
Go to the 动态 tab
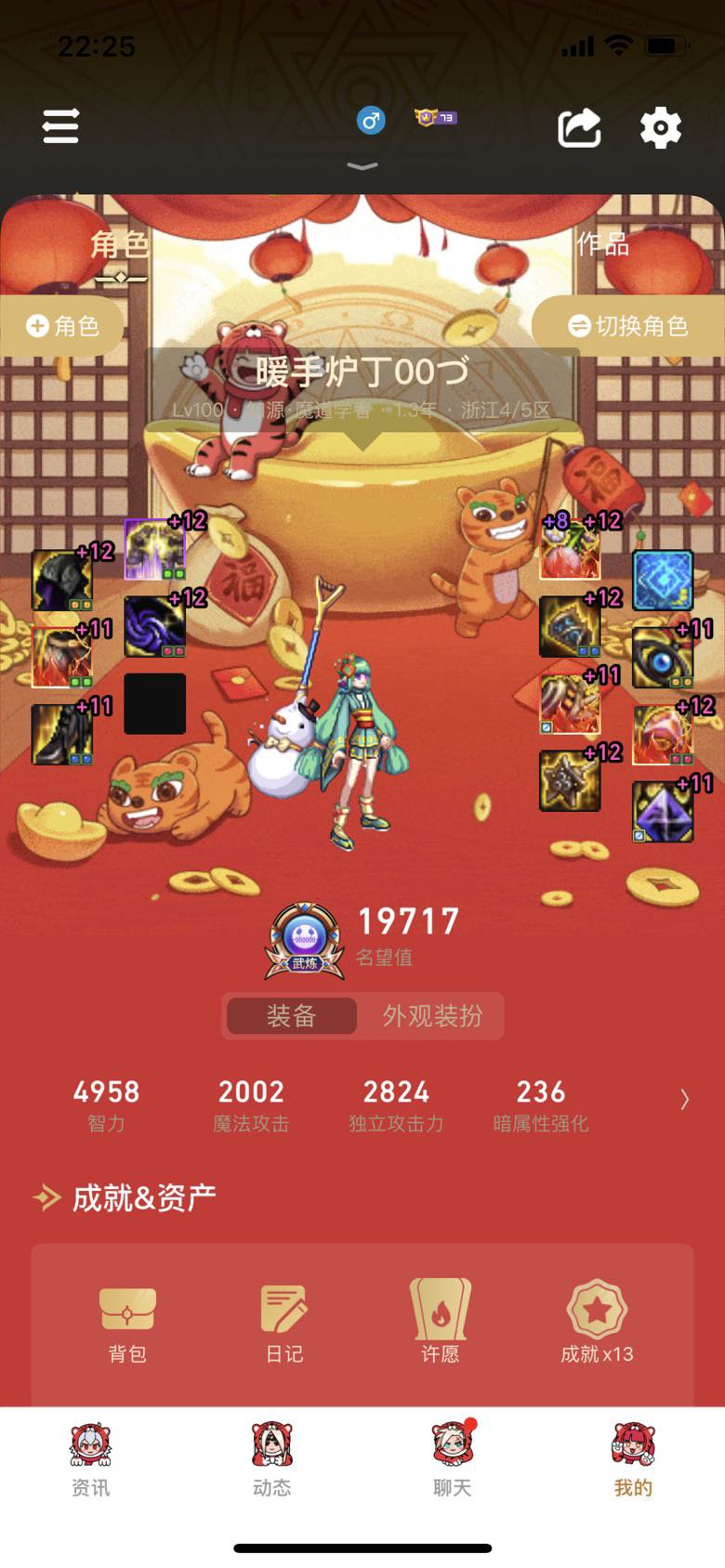click(x=271, y=1460)
